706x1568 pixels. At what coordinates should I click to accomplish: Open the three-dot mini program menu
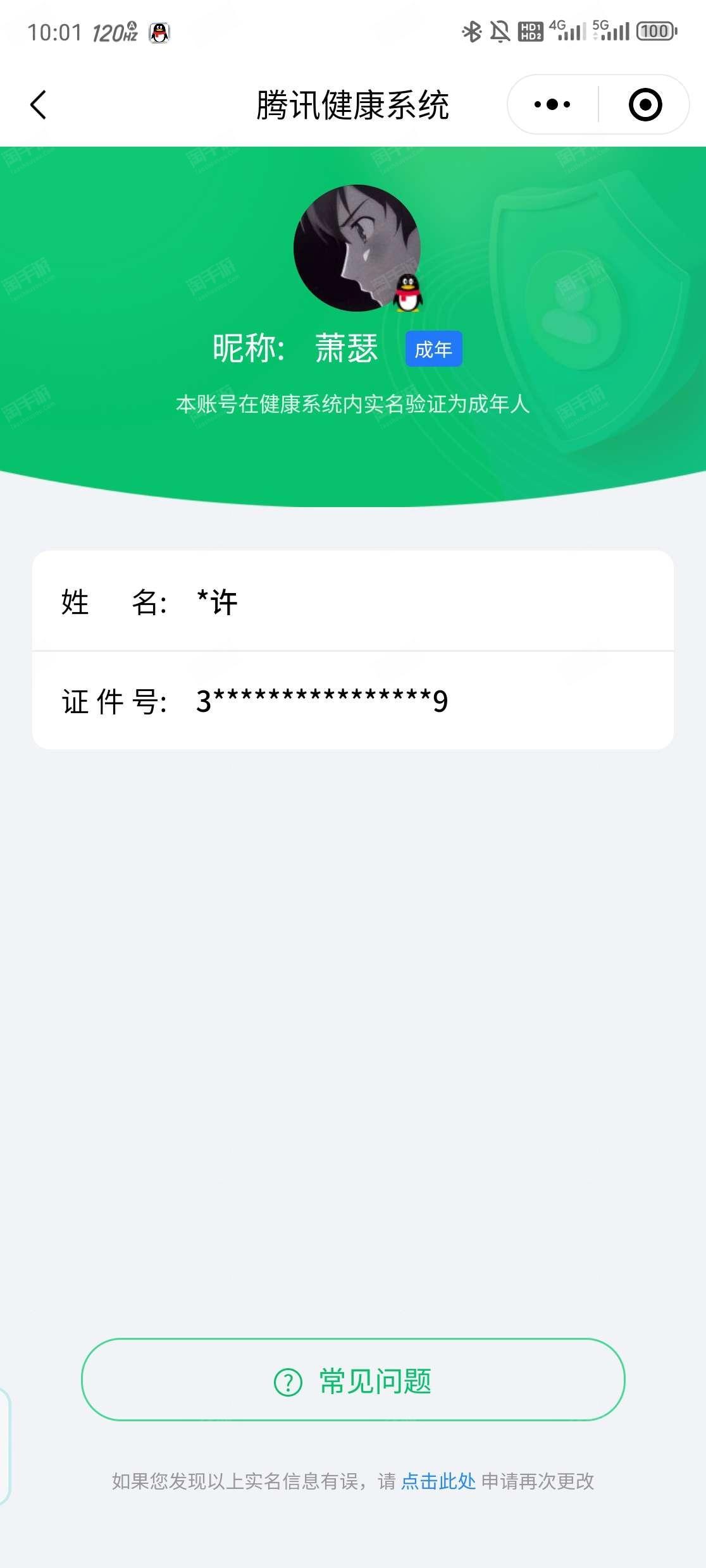(x=552, y=104)
